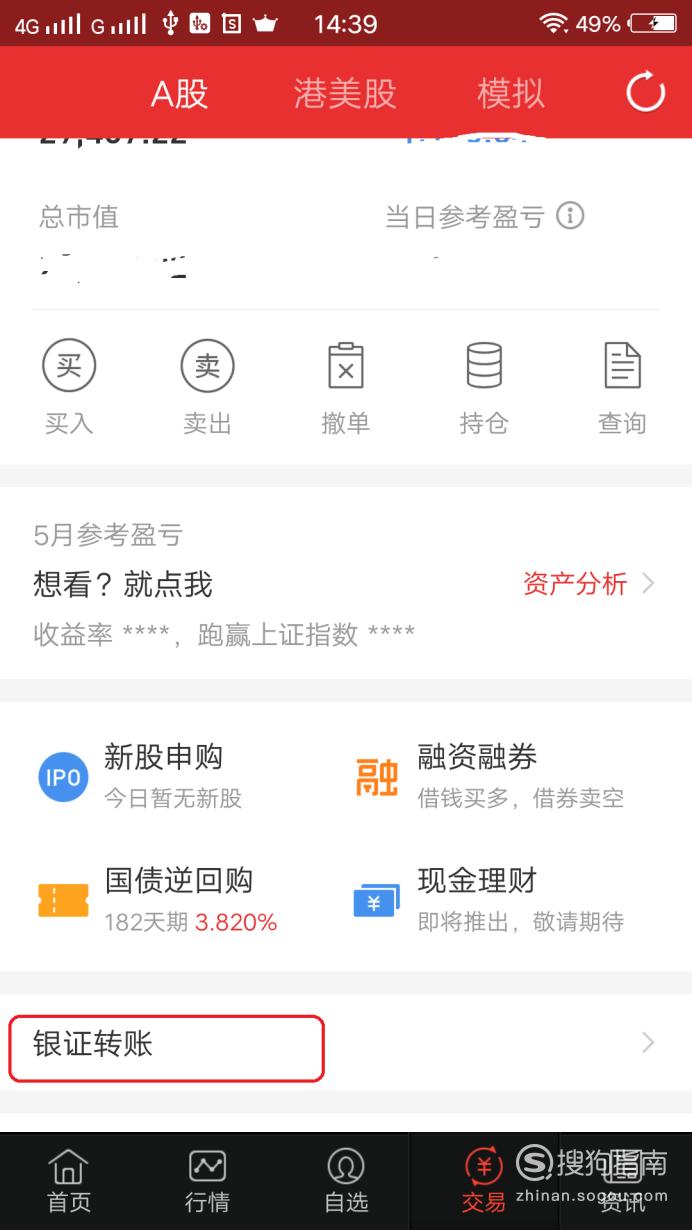692x1230 pixels.
Task: Go to the 首页 home tab
Action: point(69,1181)
